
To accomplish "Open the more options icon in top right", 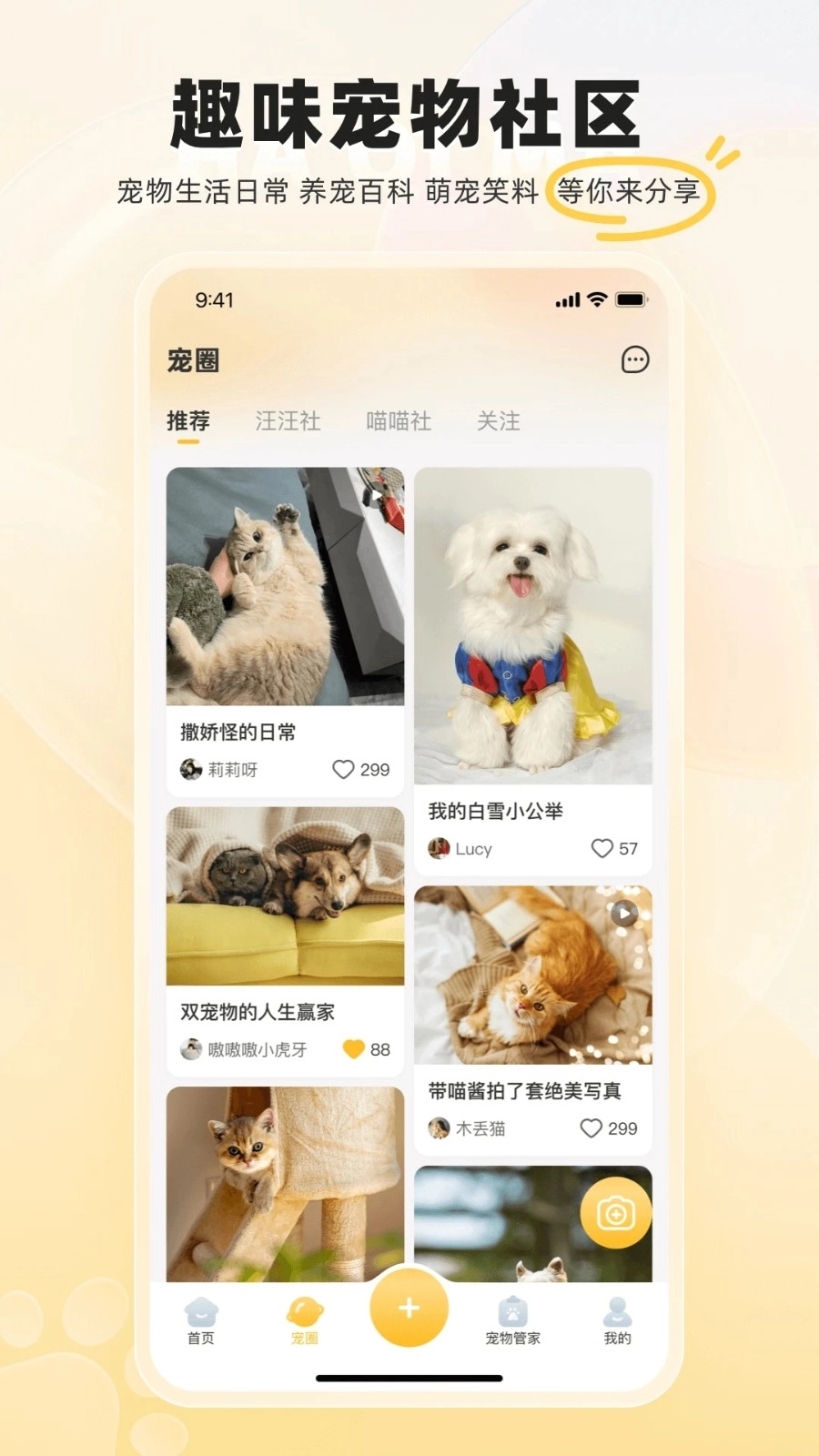I will tap(634, 360).
